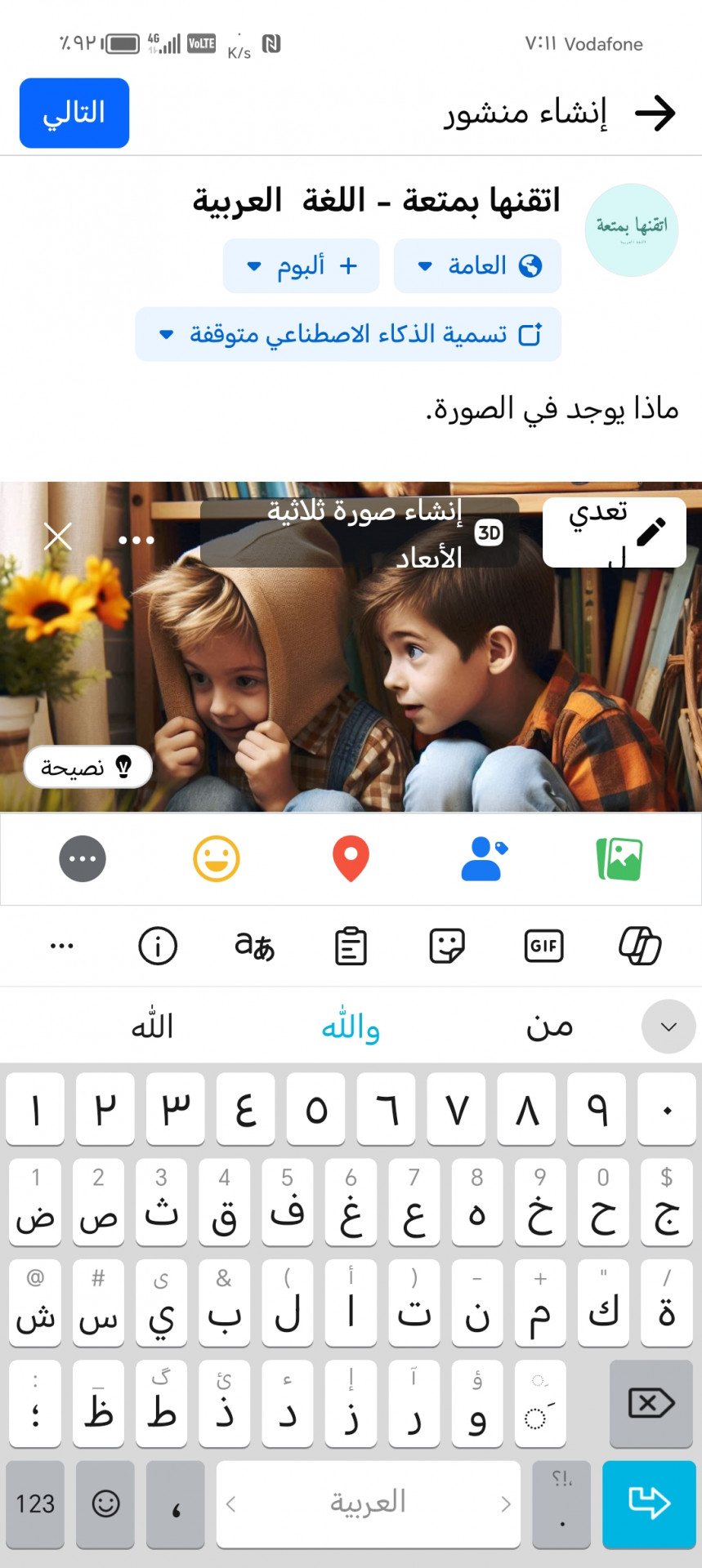Open photo options three-dot menu
The image size is (702, 1568).
click(x=136, y=540)
